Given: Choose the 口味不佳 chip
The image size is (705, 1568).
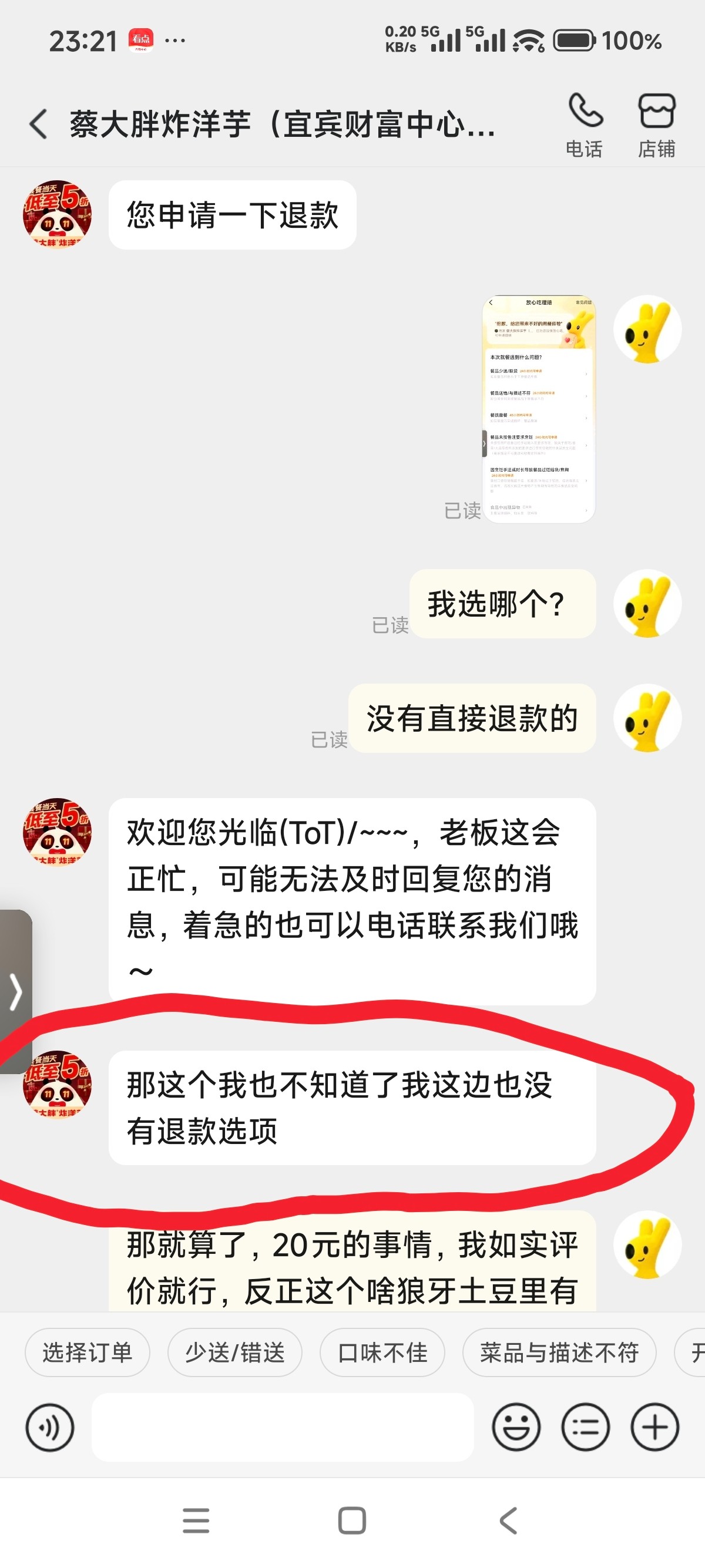Looking at the screenshot, I should [382, 1352].
